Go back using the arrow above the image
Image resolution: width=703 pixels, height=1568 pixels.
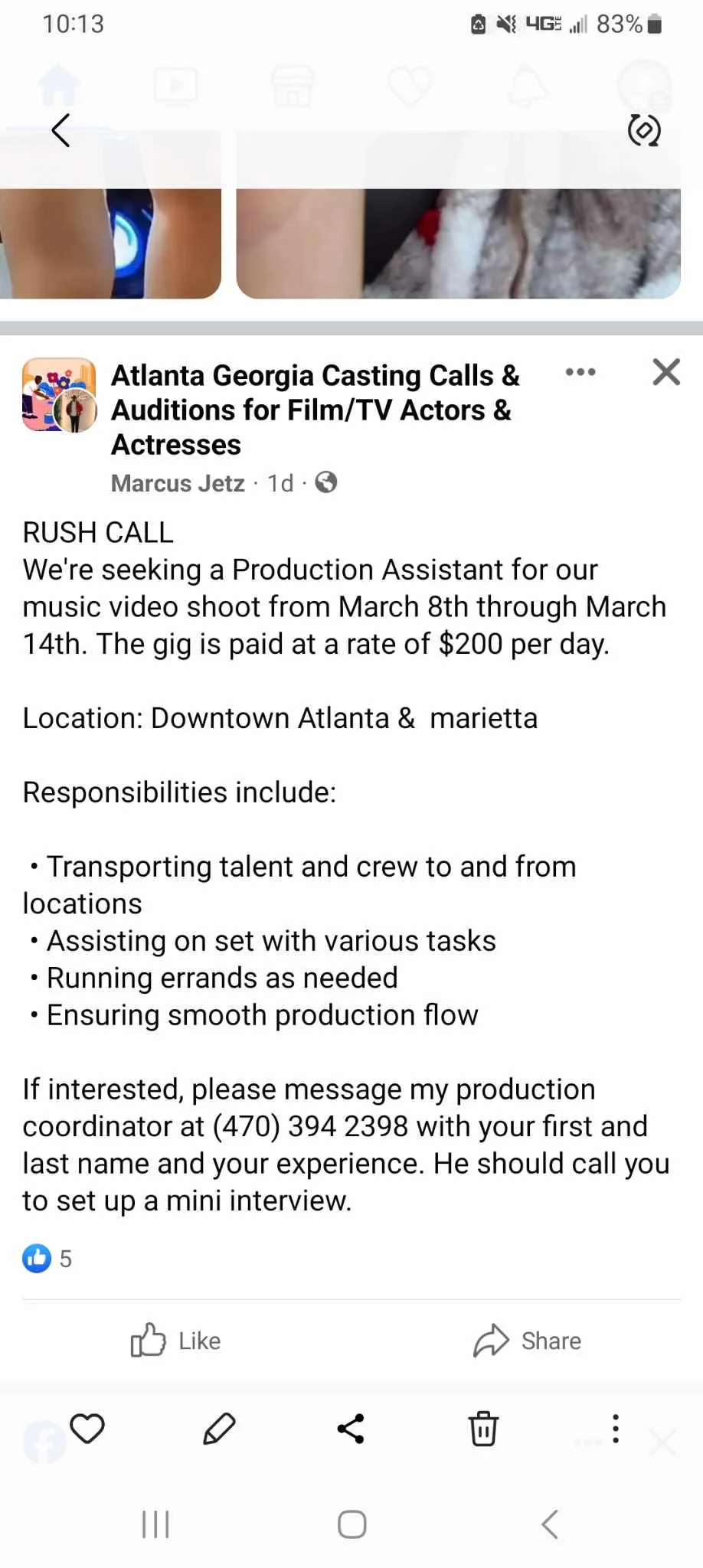click(x=60, y=130)
